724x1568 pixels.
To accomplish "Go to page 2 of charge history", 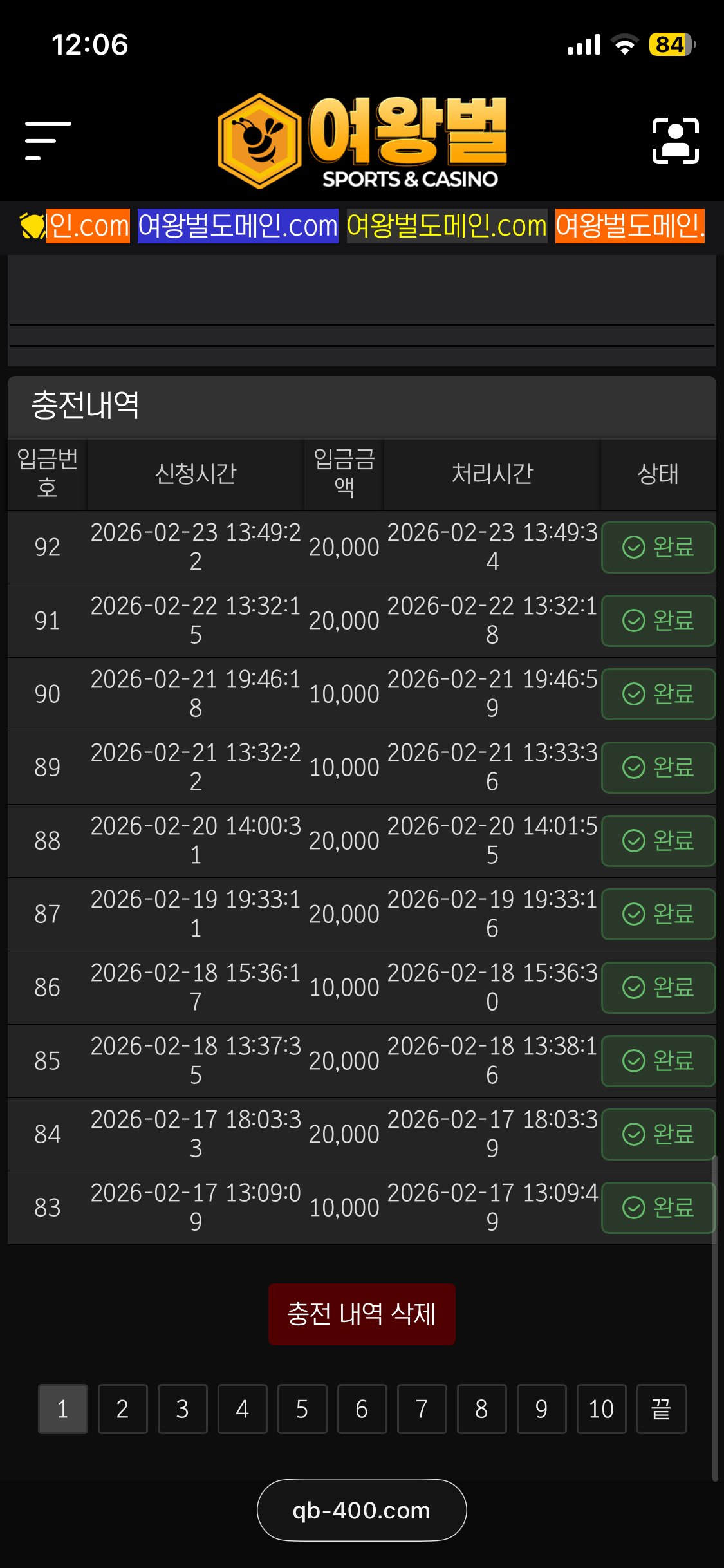I will point(122,1409).
